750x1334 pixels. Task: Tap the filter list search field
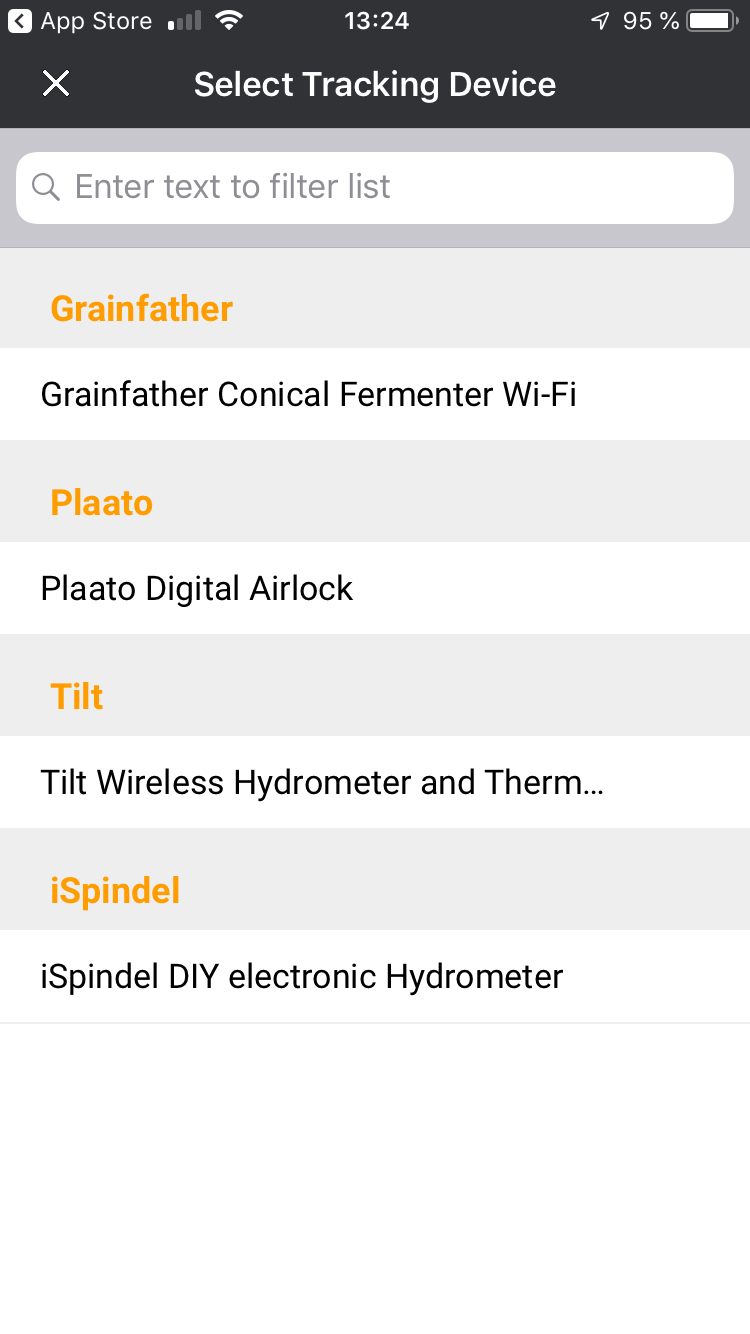point(375,187)
